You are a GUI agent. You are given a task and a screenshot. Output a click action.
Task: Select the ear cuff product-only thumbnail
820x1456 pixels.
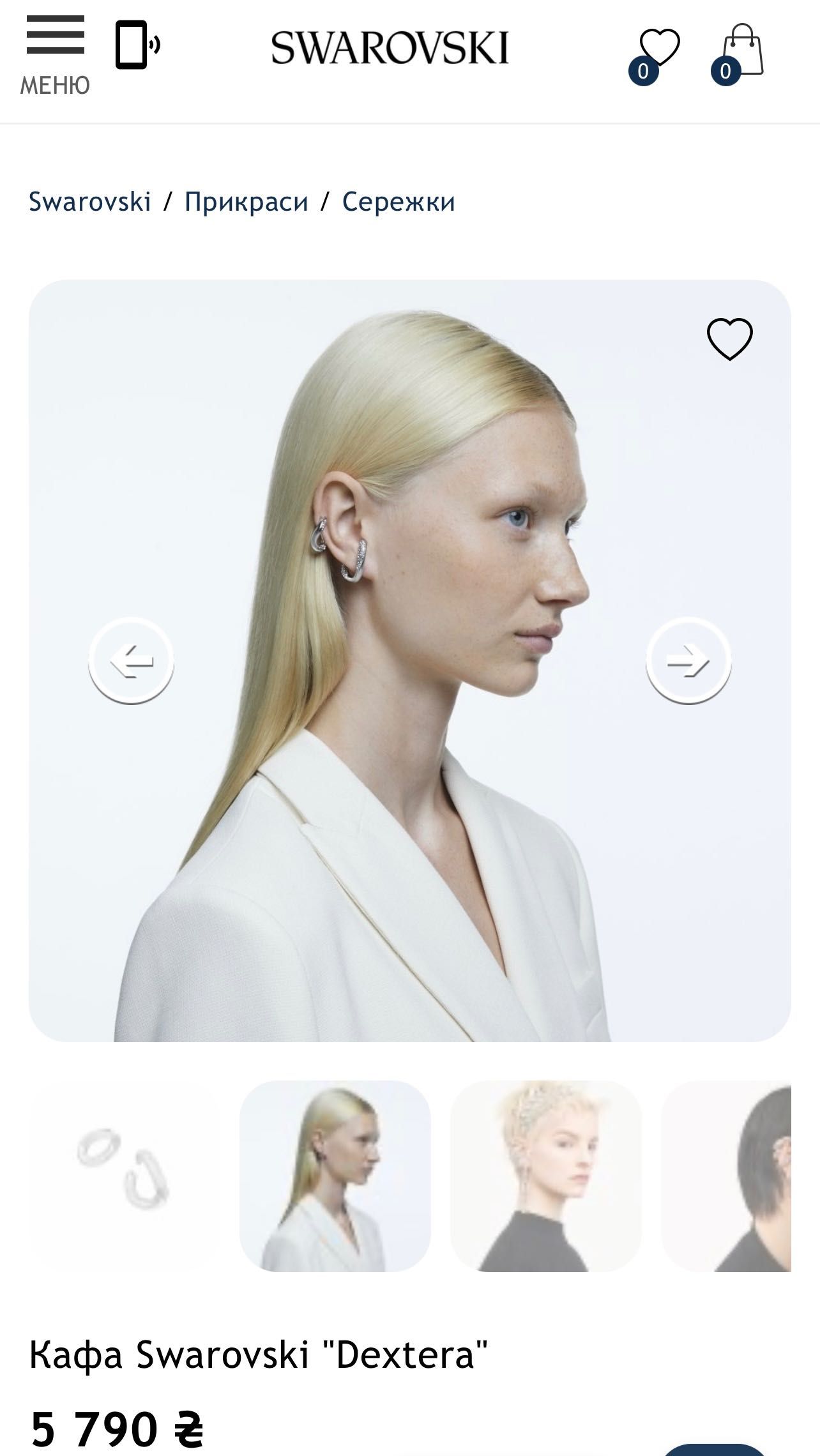(124, 1176)
